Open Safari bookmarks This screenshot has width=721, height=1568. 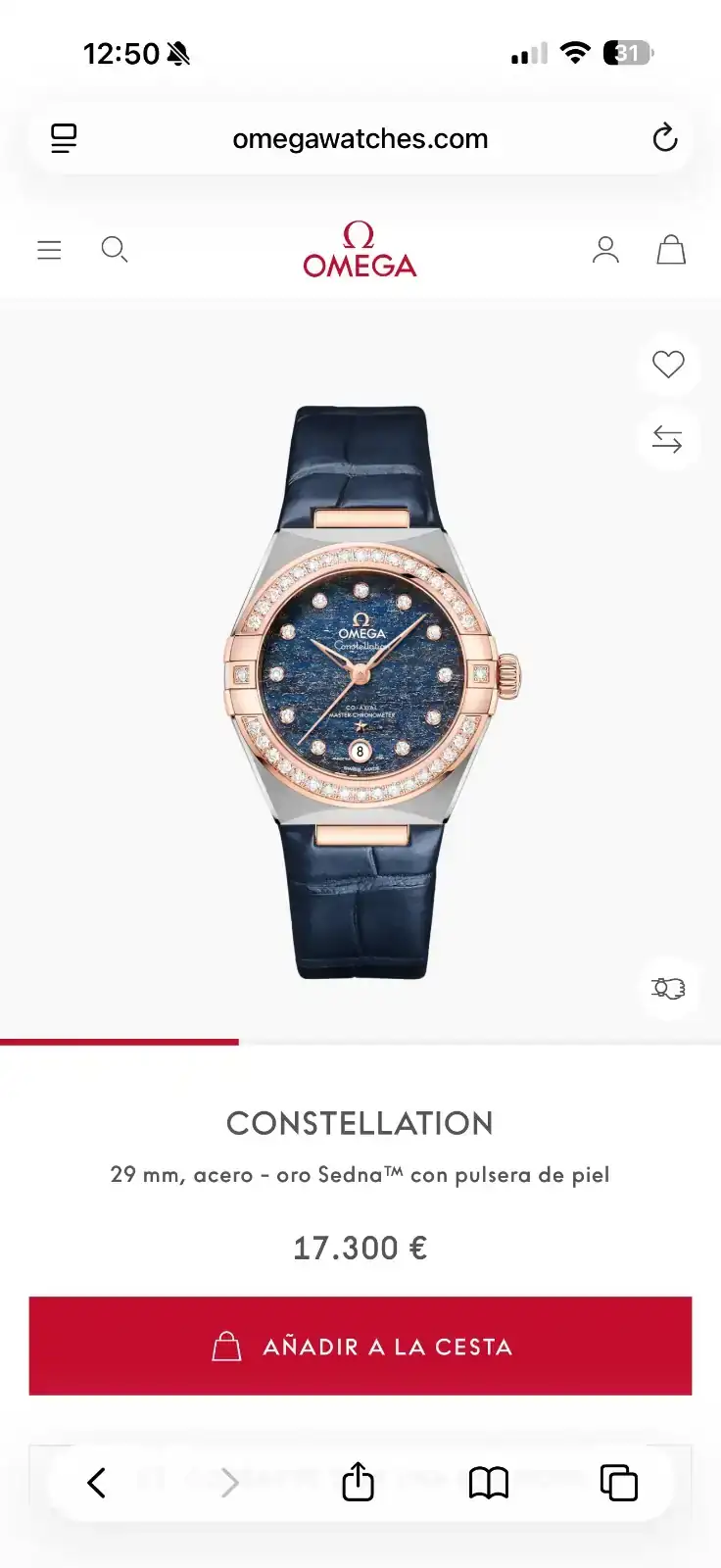click(489, 1483)
